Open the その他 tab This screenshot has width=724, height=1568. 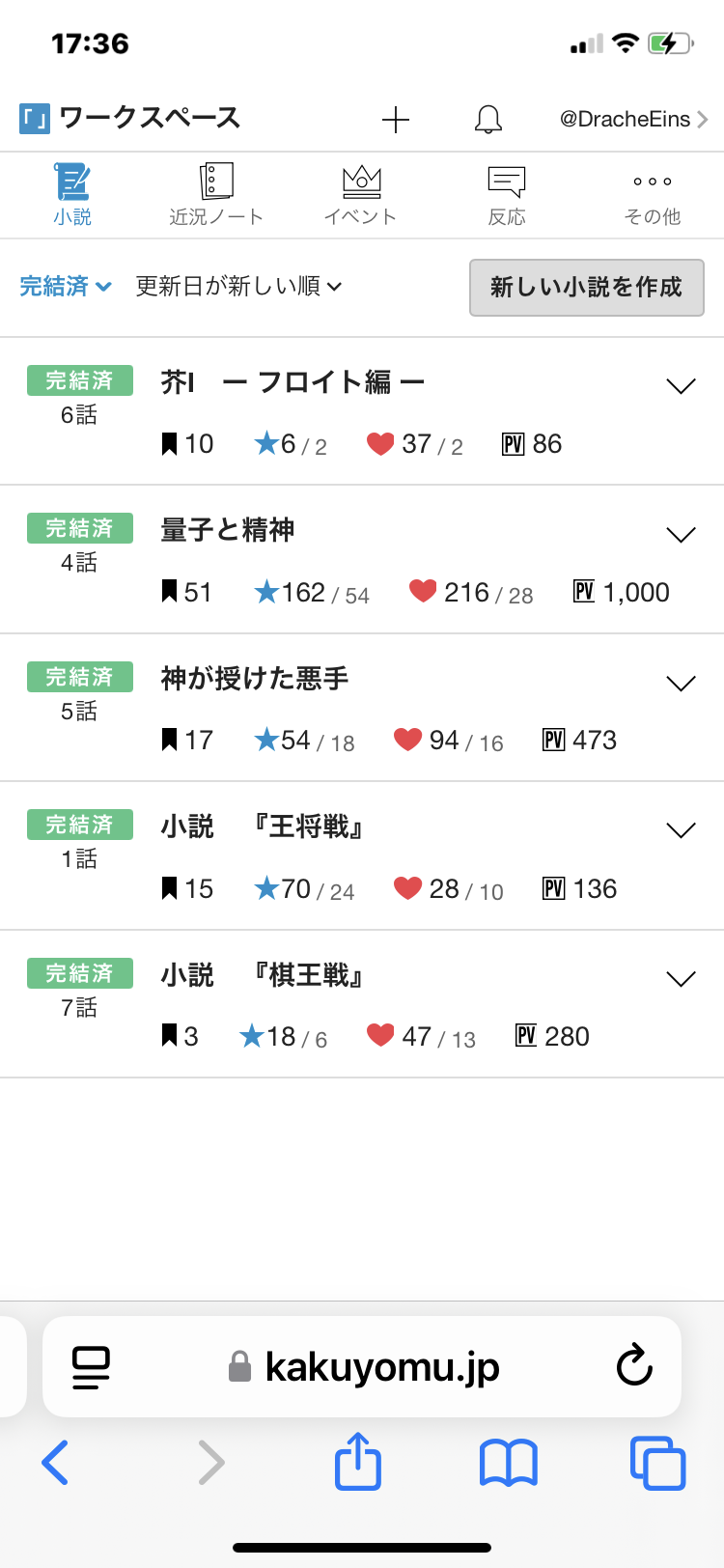[x=652, y=195]
